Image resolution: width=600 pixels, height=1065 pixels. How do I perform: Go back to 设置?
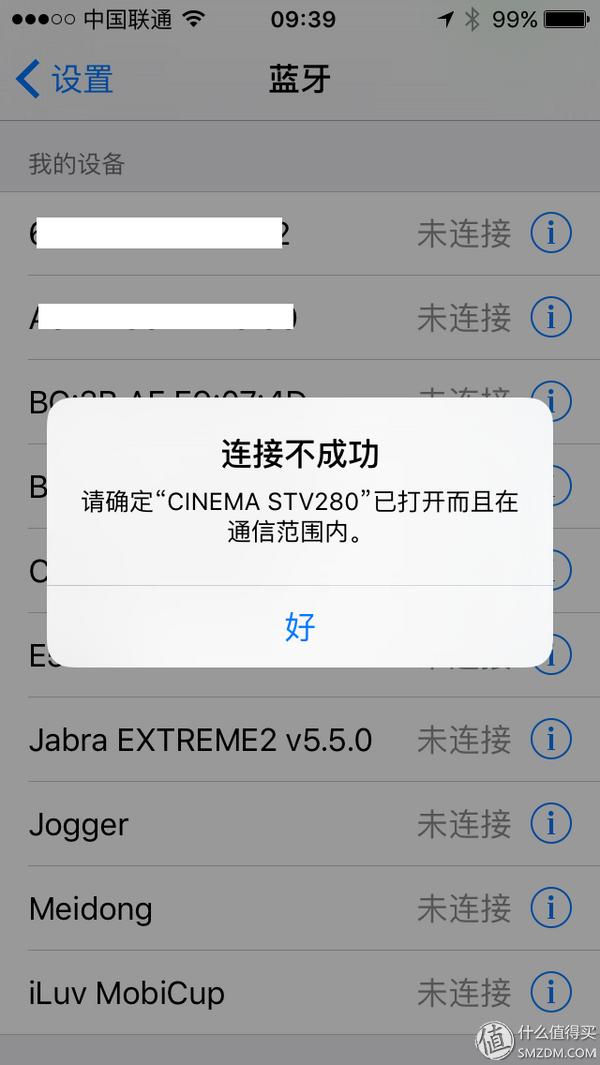point(65,79)
